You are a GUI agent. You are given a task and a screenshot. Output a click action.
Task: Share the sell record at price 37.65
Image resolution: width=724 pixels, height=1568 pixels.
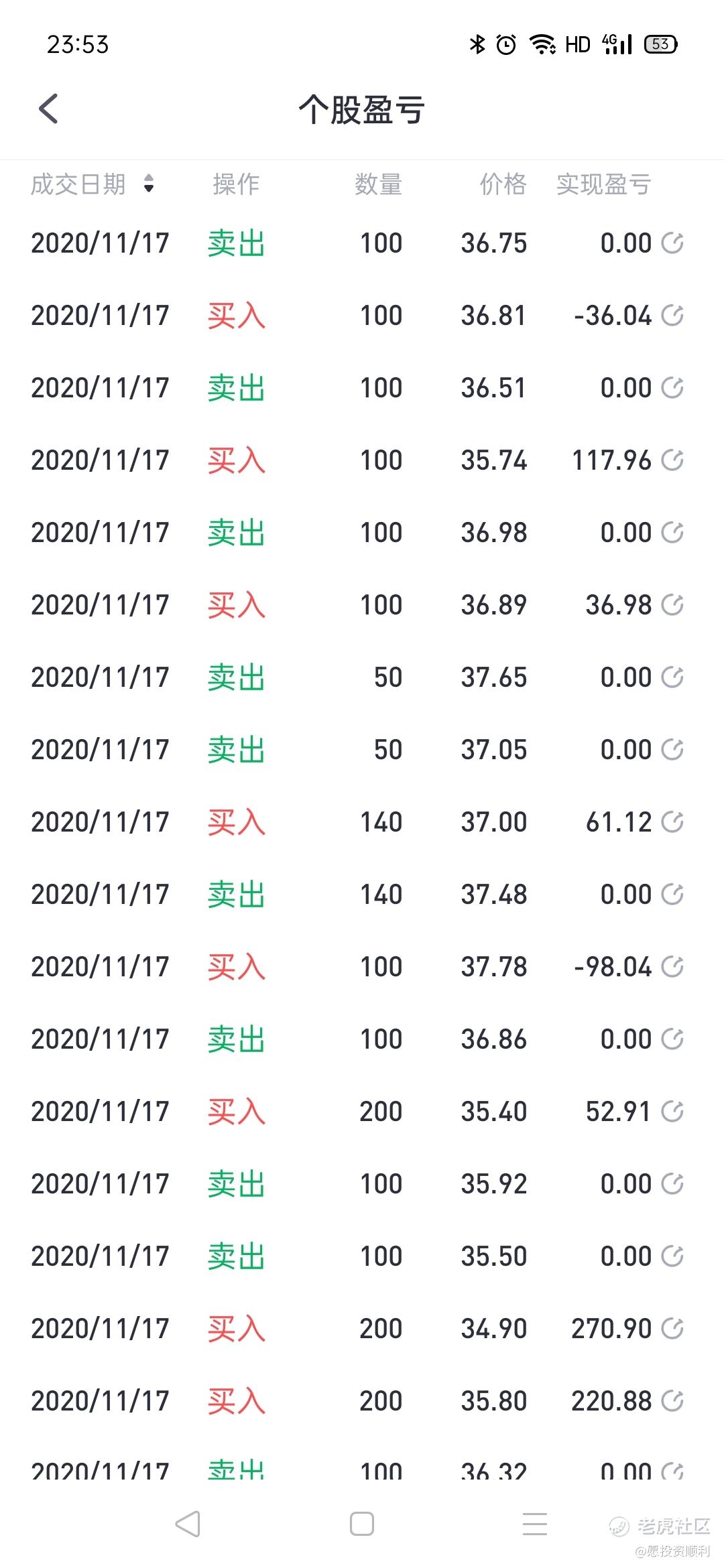click(672, 677)
